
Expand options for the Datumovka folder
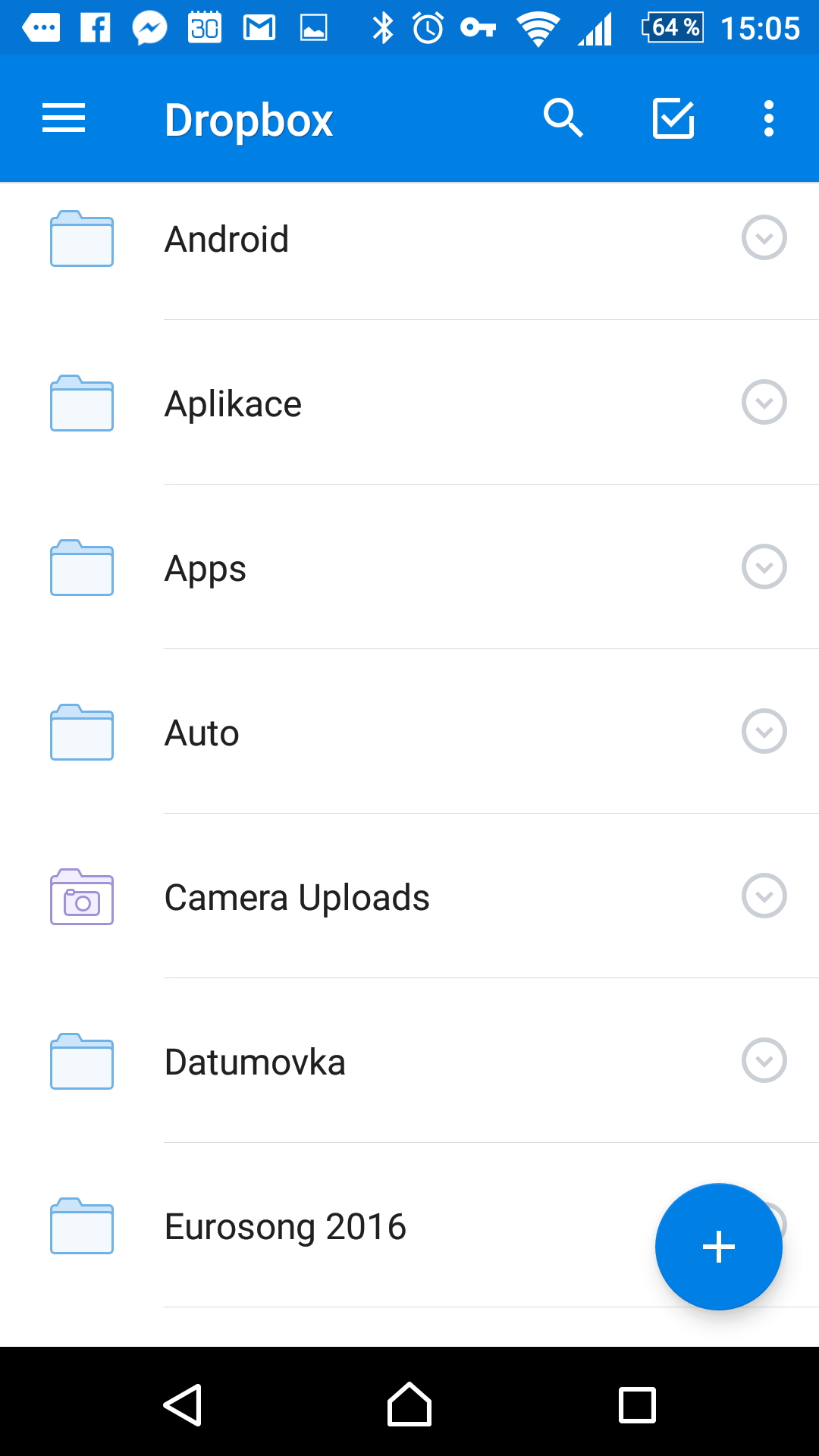pyautogui.click(x=764, y=1060)
